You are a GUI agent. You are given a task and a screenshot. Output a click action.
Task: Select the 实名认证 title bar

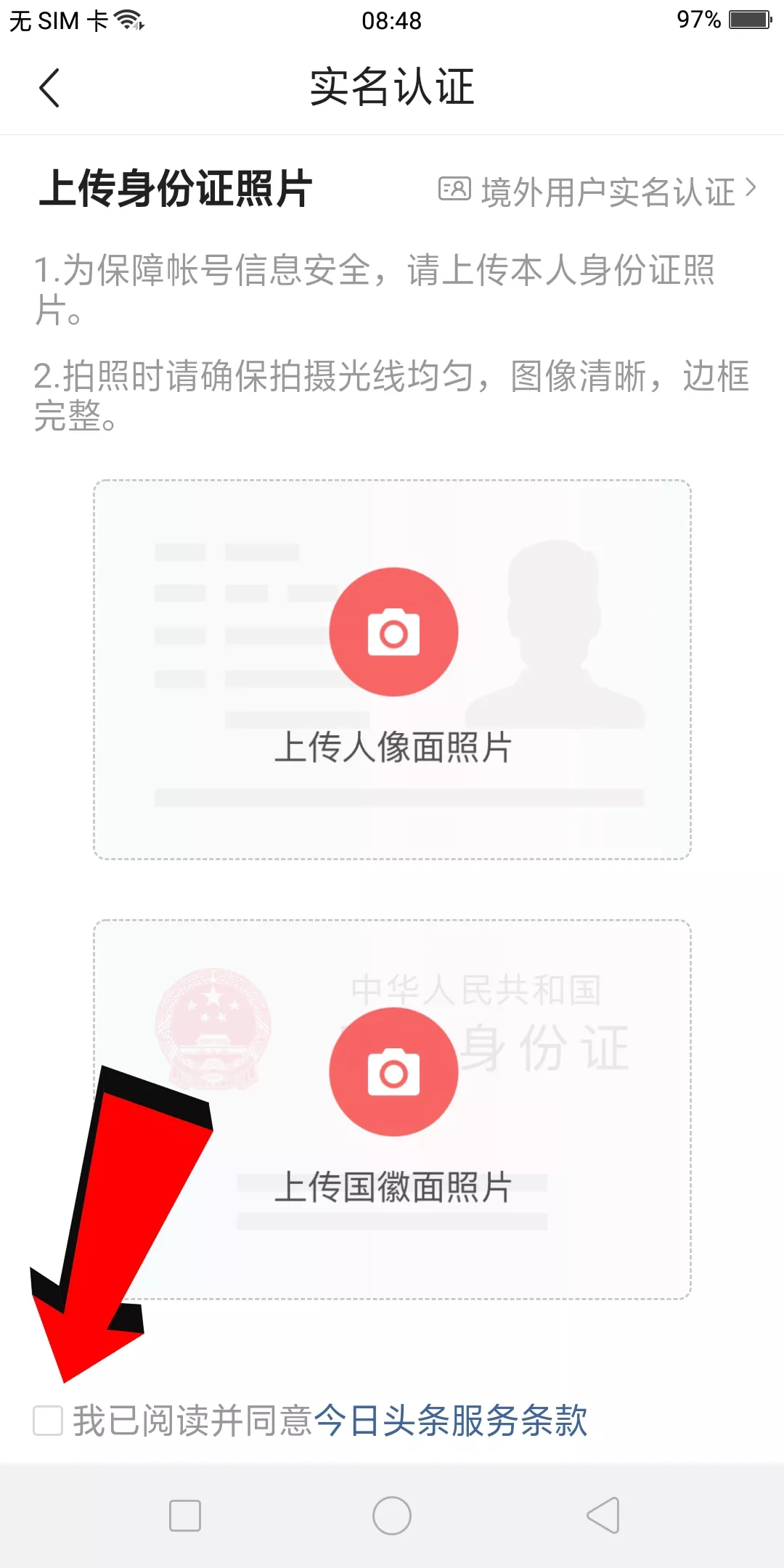pyautogui.click(x=392, y=87)
